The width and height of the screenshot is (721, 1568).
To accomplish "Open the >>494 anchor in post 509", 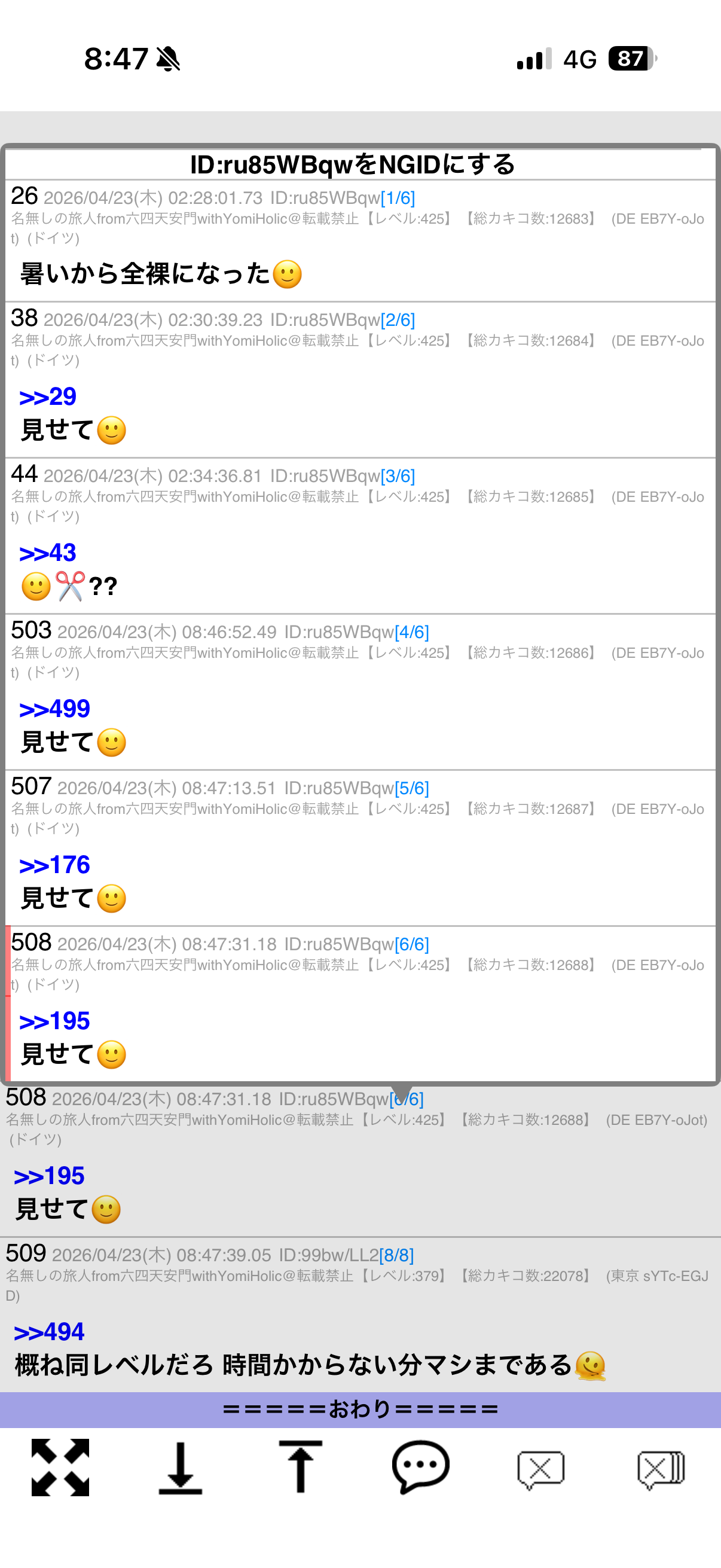I will 48,1332.
